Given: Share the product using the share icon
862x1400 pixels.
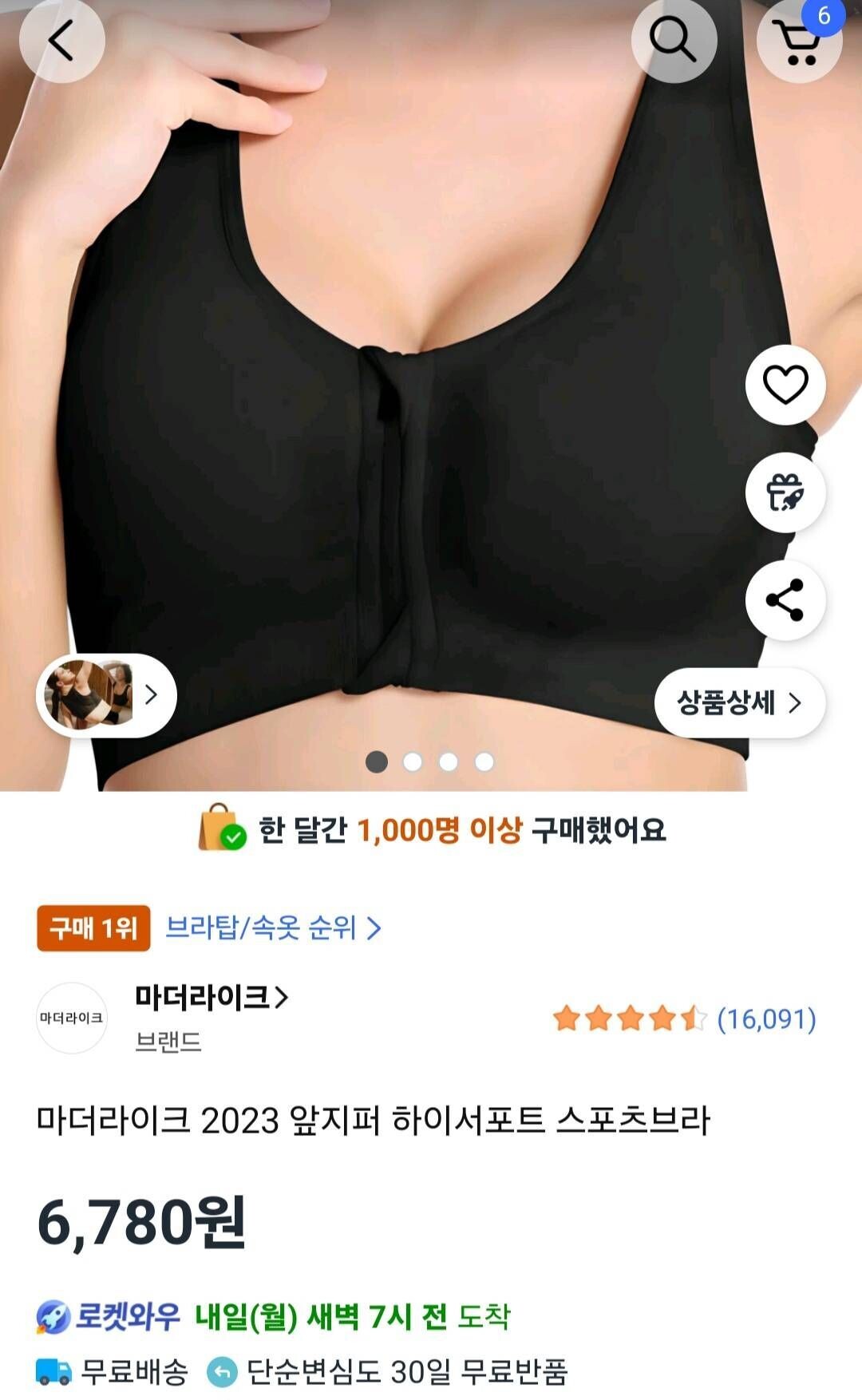Looking at the screenshot, I should (785, 600).
